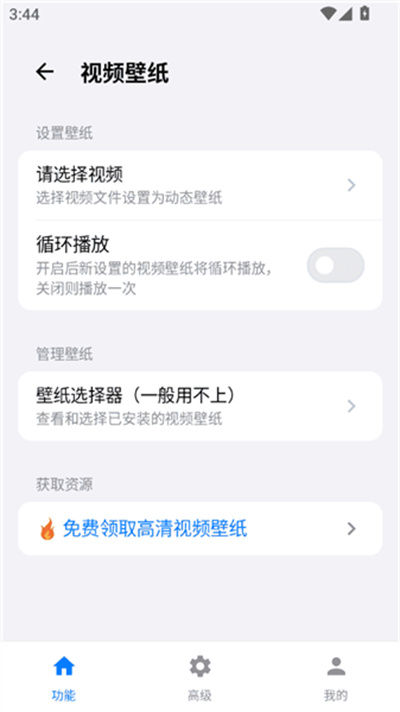Open 免费领取高清视频壁纸 link
Image resolution: width=400 pixels, height=712 pixels.
[200, 529]
